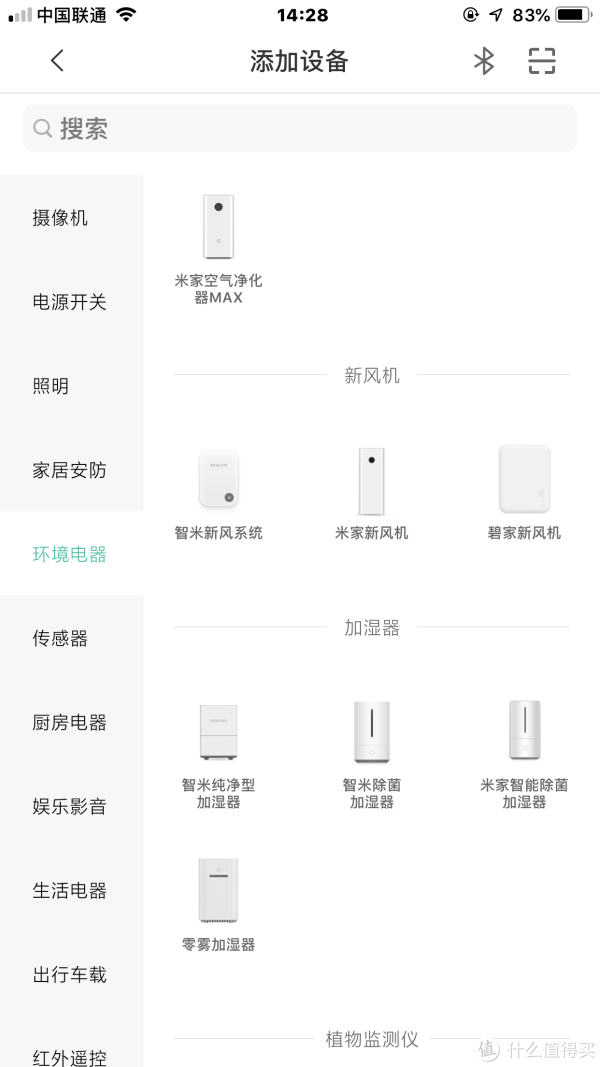The width and height of the screenshot is (600, 1067).
Task: Tap the 搜索 search field
Action: (300, 128)
